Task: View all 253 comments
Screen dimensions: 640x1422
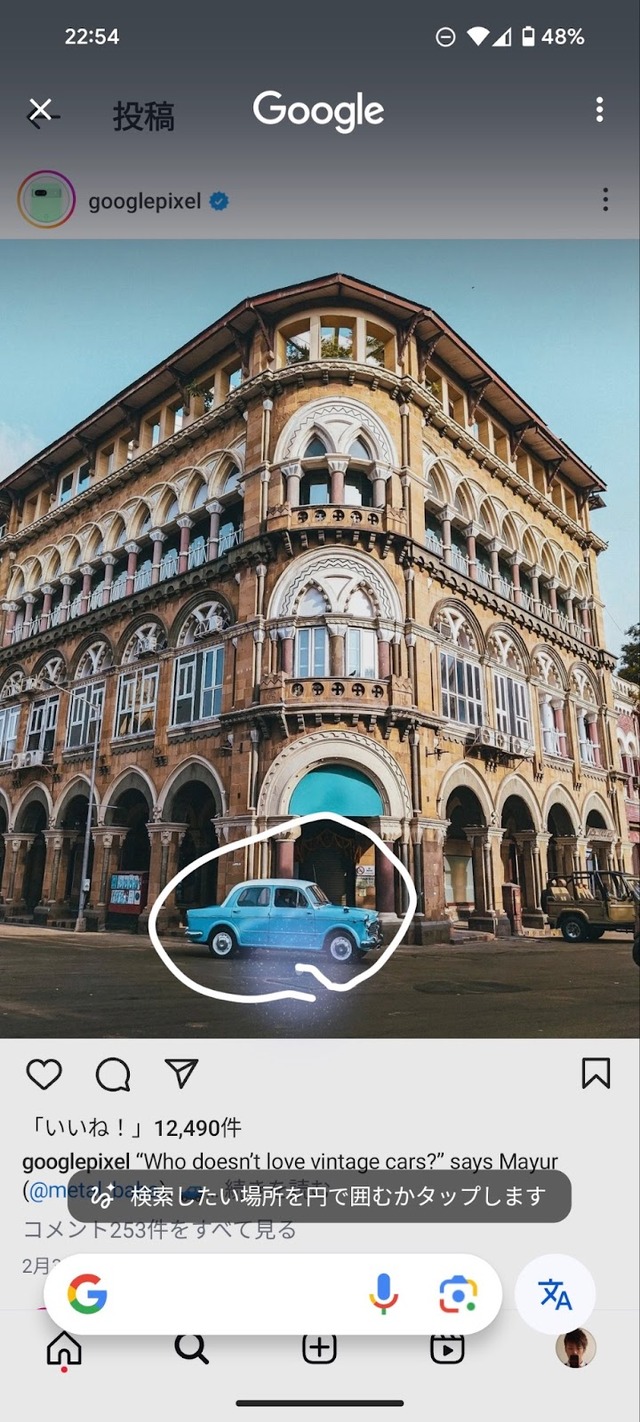Action: click(160, 1230)
